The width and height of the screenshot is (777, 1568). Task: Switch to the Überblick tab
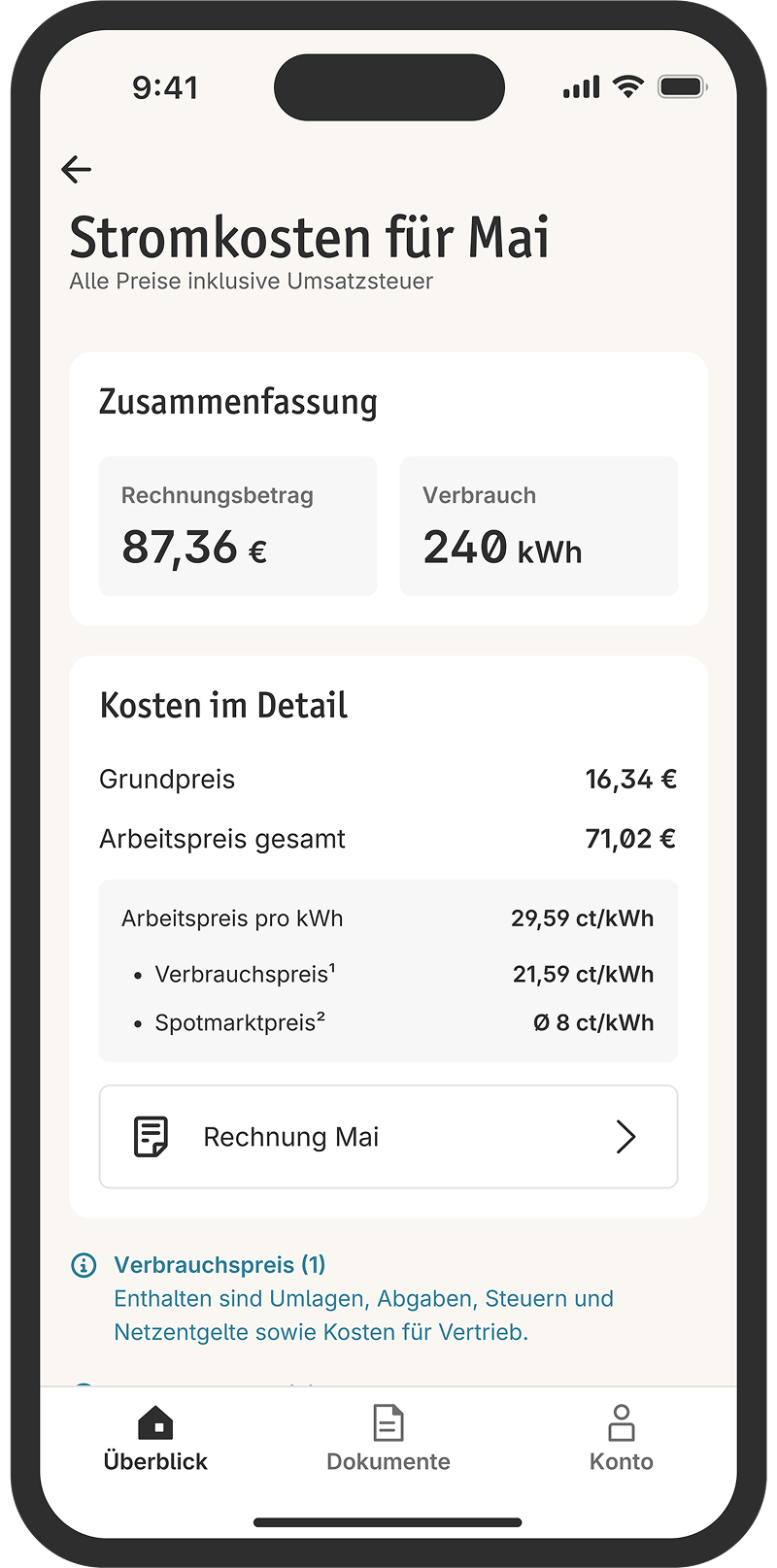pyautogui.click(x=155, y=1439)
